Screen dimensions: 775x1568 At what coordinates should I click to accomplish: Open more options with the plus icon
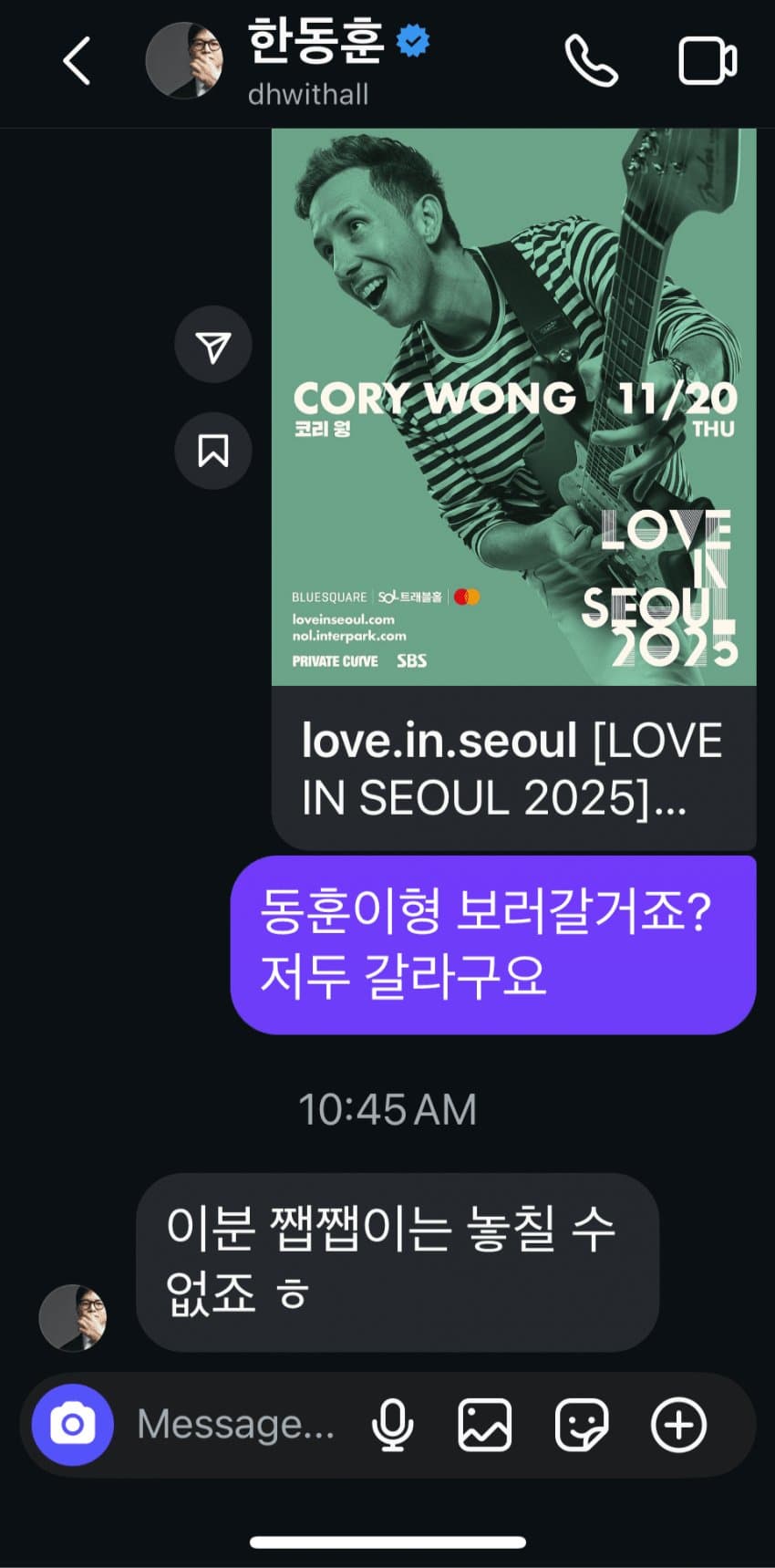678,1425
